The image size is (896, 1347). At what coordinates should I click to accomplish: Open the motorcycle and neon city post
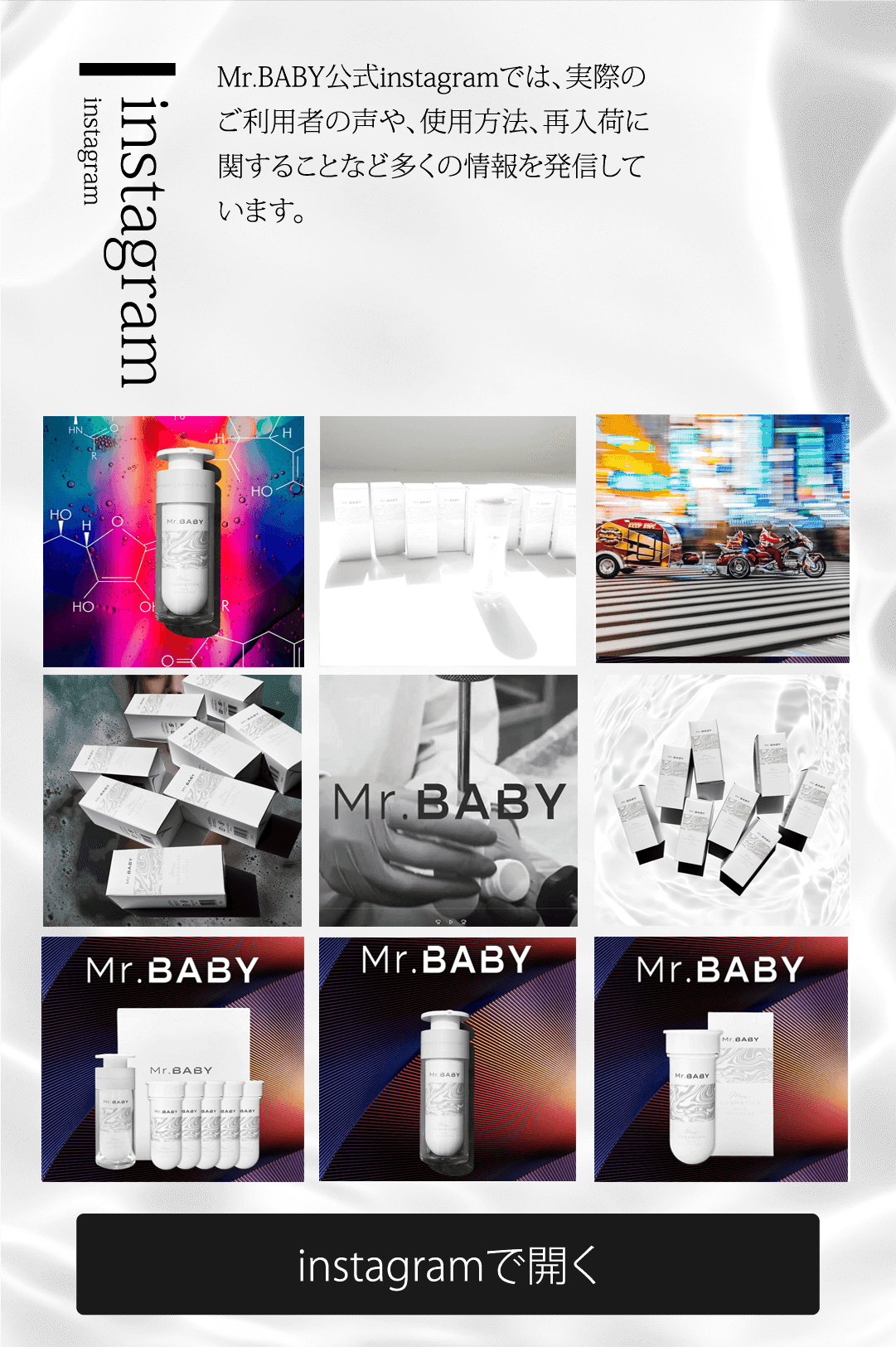(x=722, y=539)
